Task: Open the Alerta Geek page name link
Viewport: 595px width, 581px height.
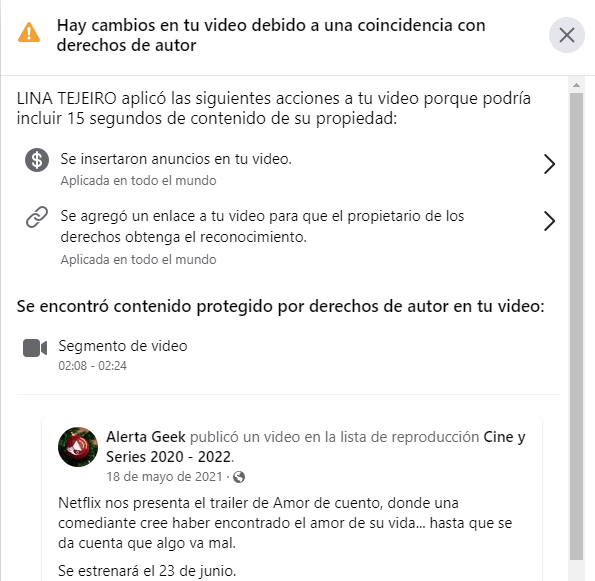Action: click(146, 437)
